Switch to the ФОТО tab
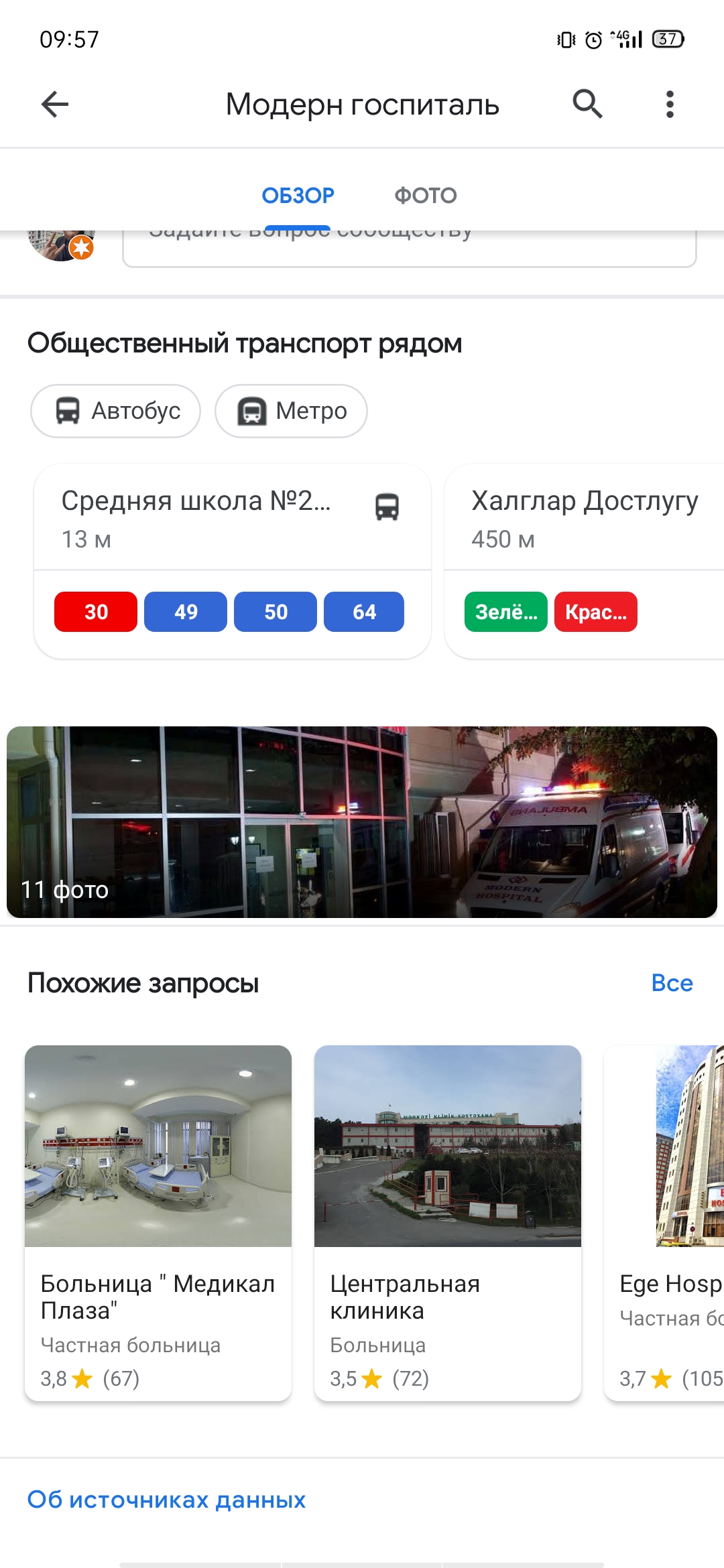Screen dimensions: 724x1568 426,196
